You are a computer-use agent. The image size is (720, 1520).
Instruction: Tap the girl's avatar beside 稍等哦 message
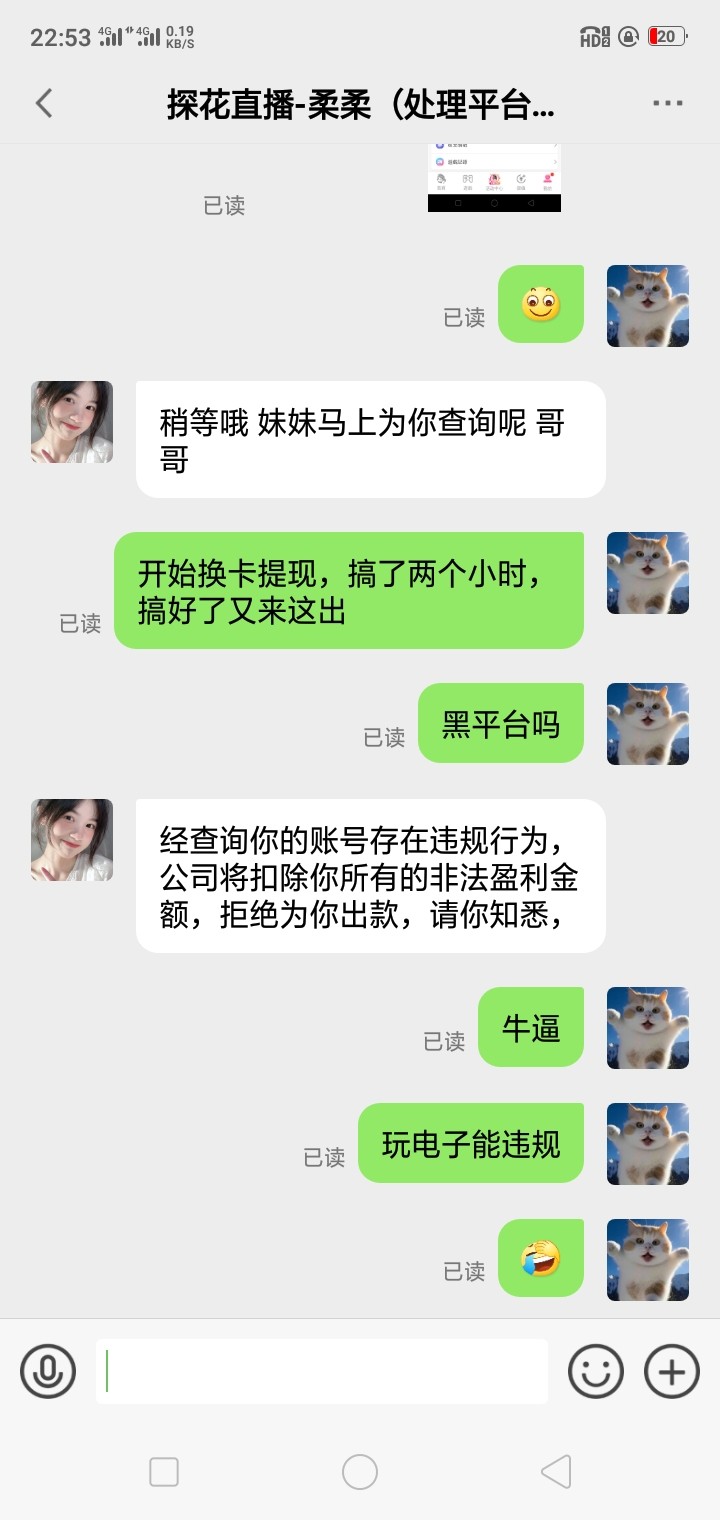coord(71,422)
